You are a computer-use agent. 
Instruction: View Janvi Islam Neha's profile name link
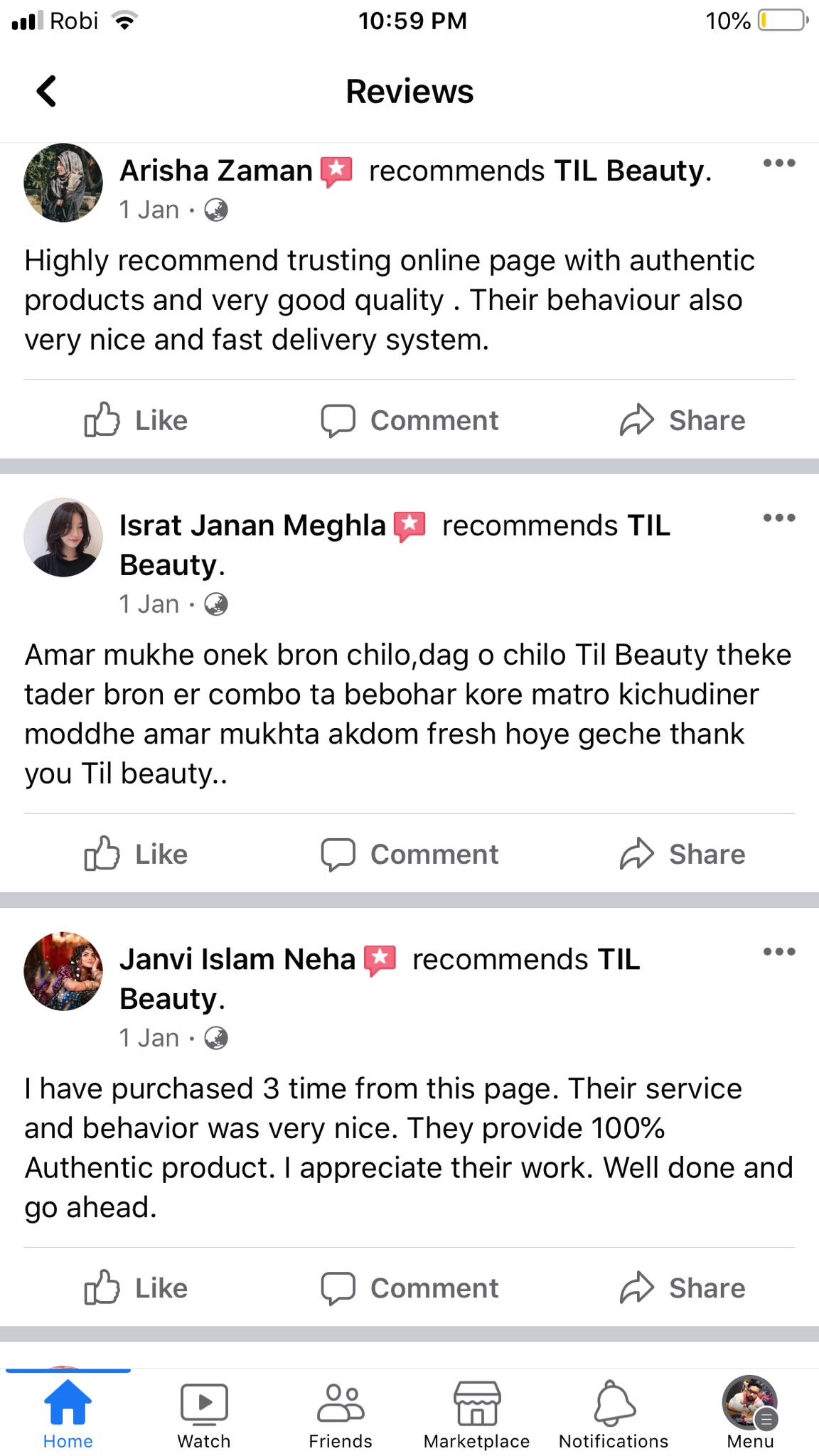tap(237, 959)
